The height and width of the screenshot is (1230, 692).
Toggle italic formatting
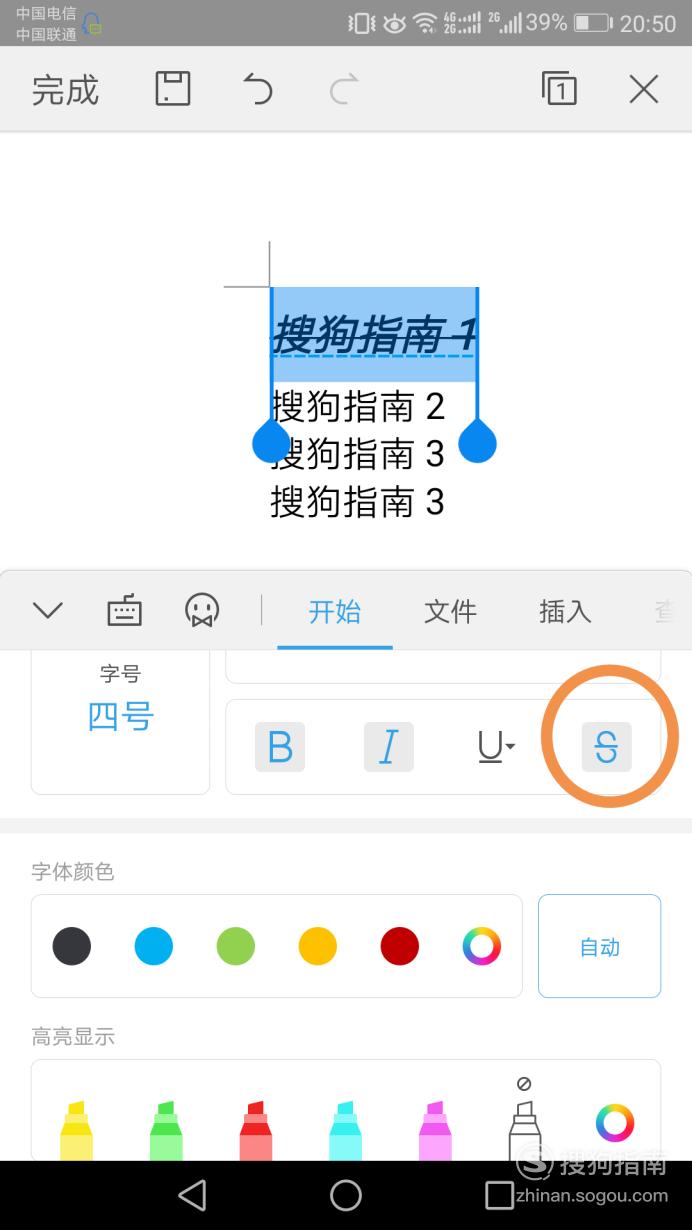point(388,747)
